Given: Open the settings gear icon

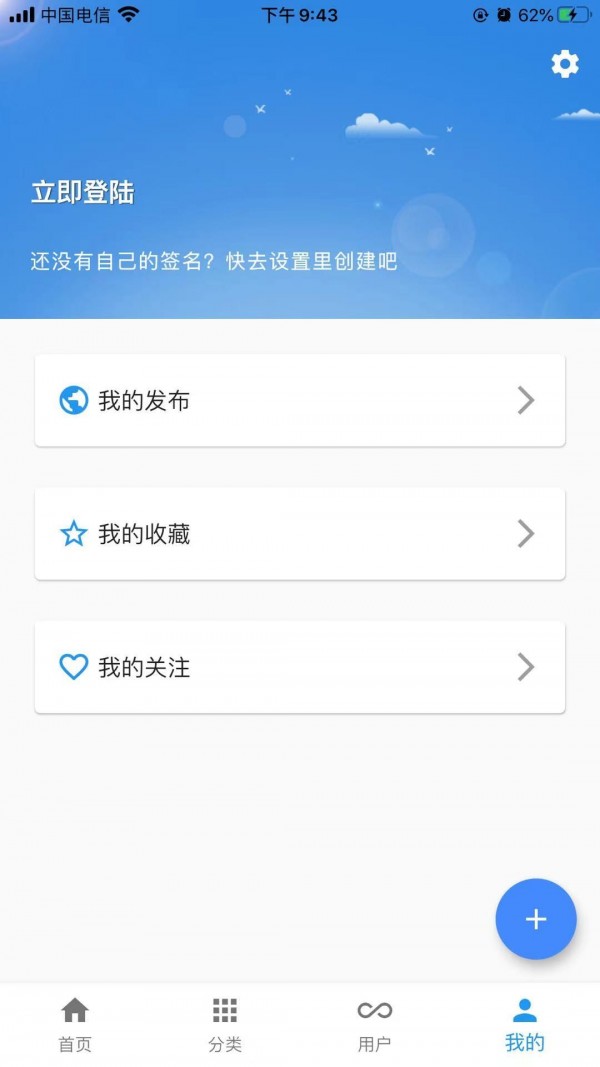Looking at the screenshot, I should coord(565,65).
